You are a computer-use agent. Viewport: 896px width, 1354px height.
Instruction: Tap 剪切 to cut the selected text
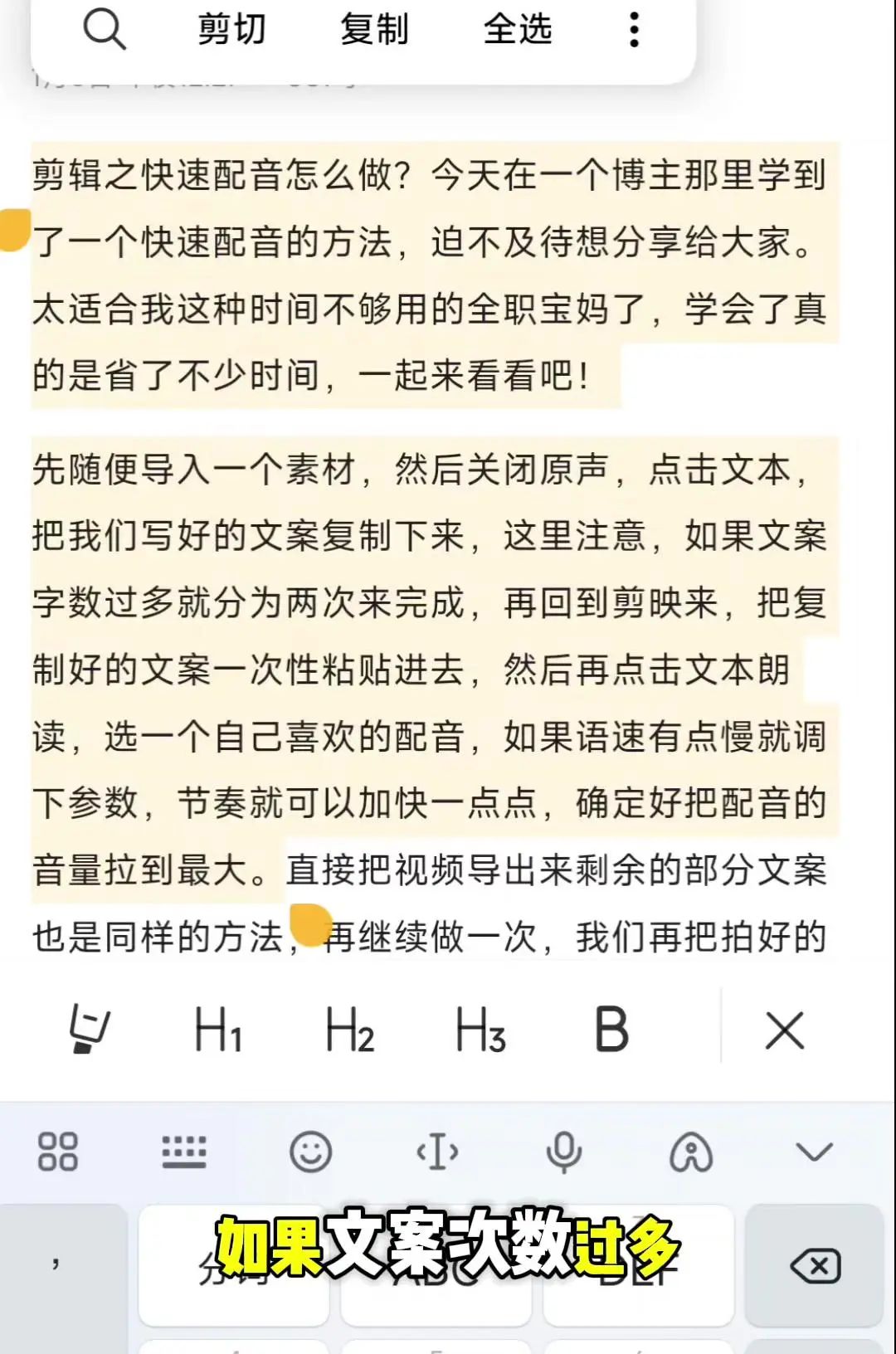click(x=230, y=29)
